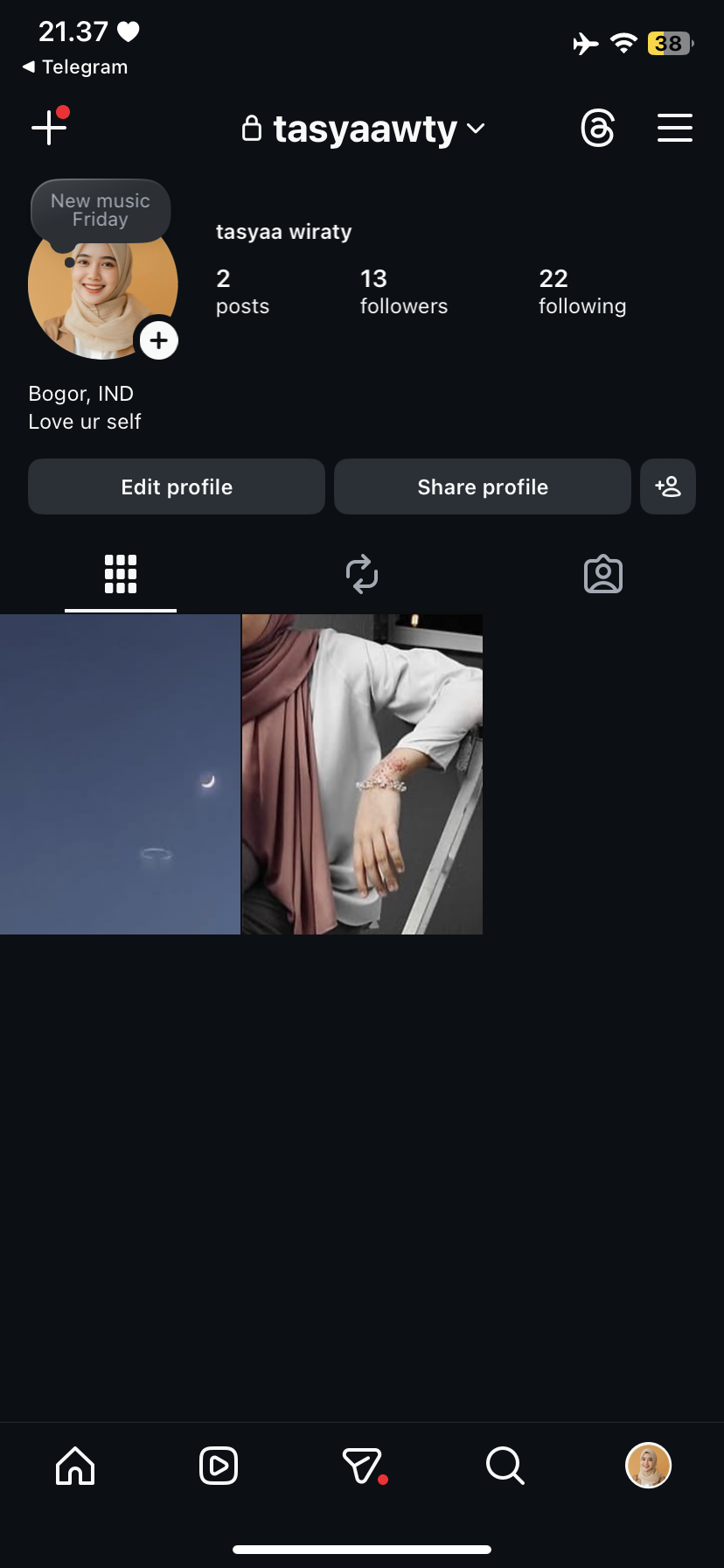Add a story via profile photo plus

pos(158,340)
